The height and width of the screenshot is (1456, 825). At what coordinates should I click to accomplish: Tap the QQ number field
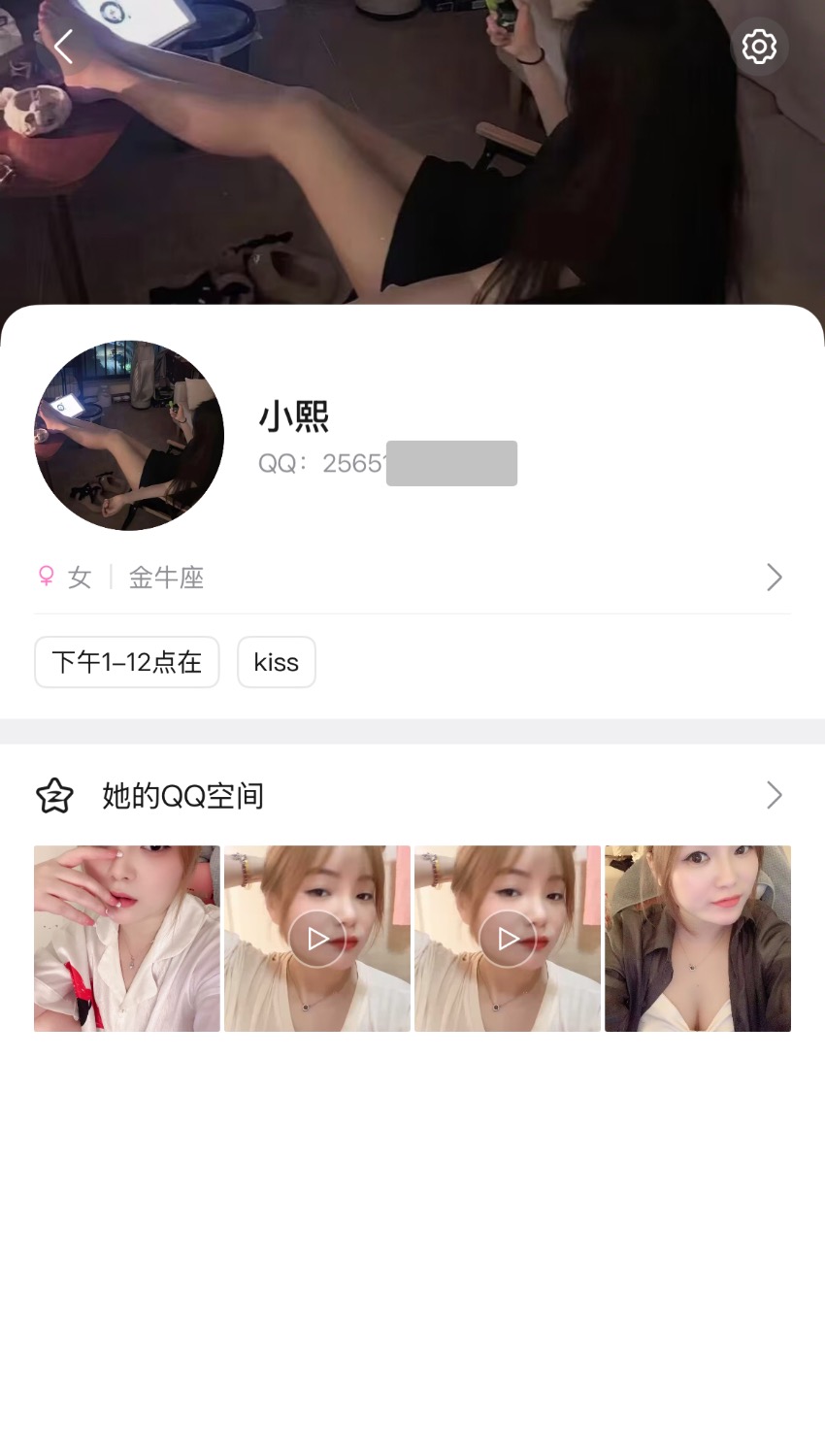point(388,463)
